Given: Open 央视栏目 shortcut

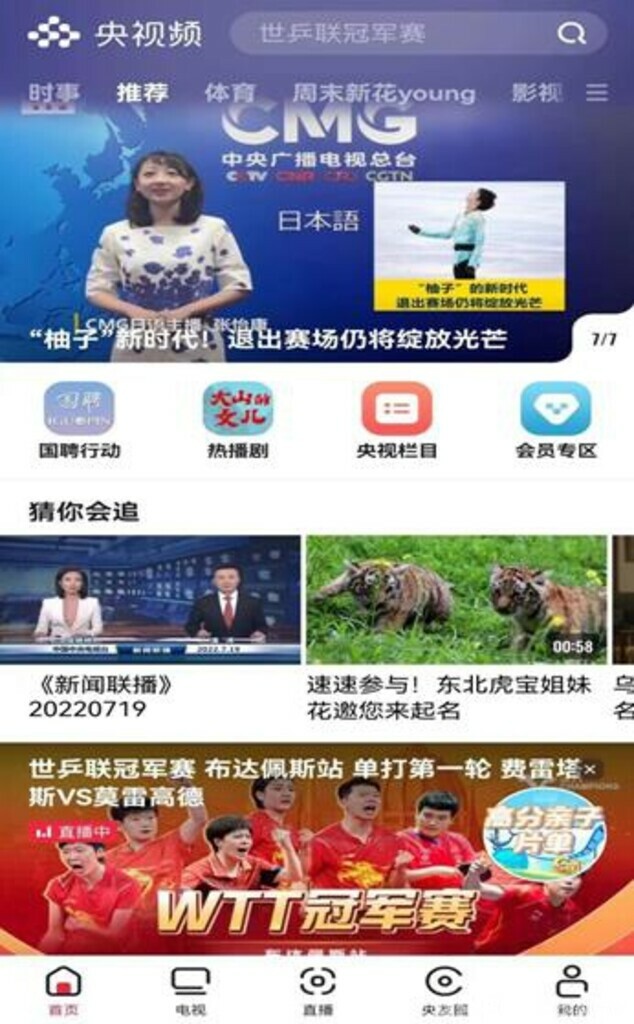Looking at the screenshot, I should (397, 421).
